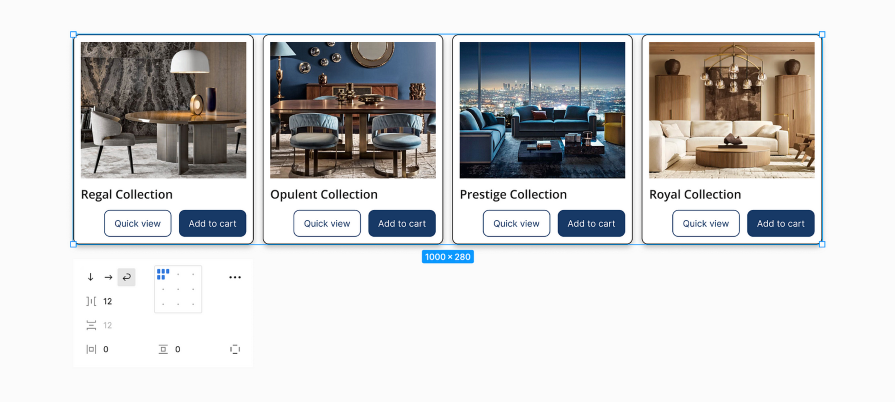
Task: Add Prestige Collection to cart
Action: point(591,223)
